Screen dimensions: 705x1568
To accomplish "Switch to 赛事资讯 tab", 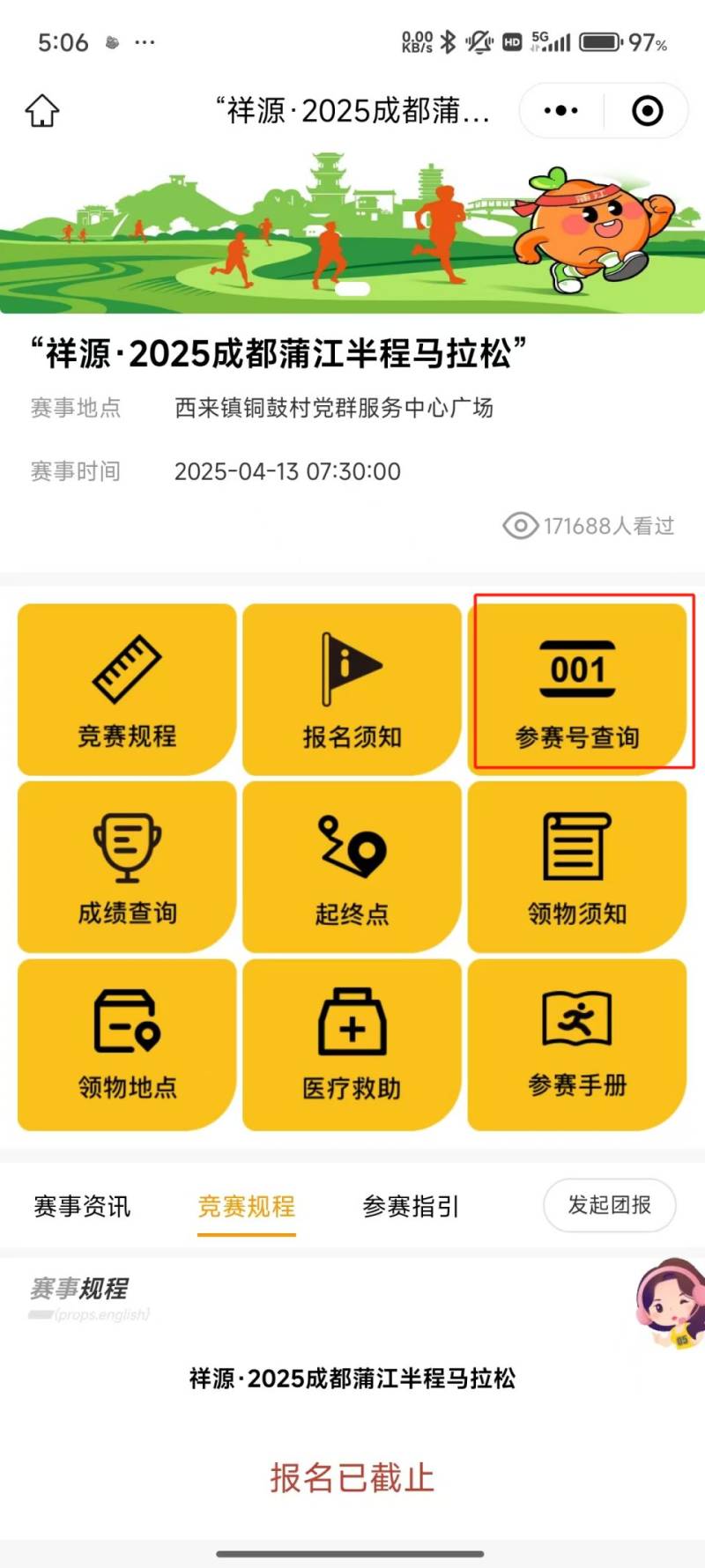I will click(82, 1206).
